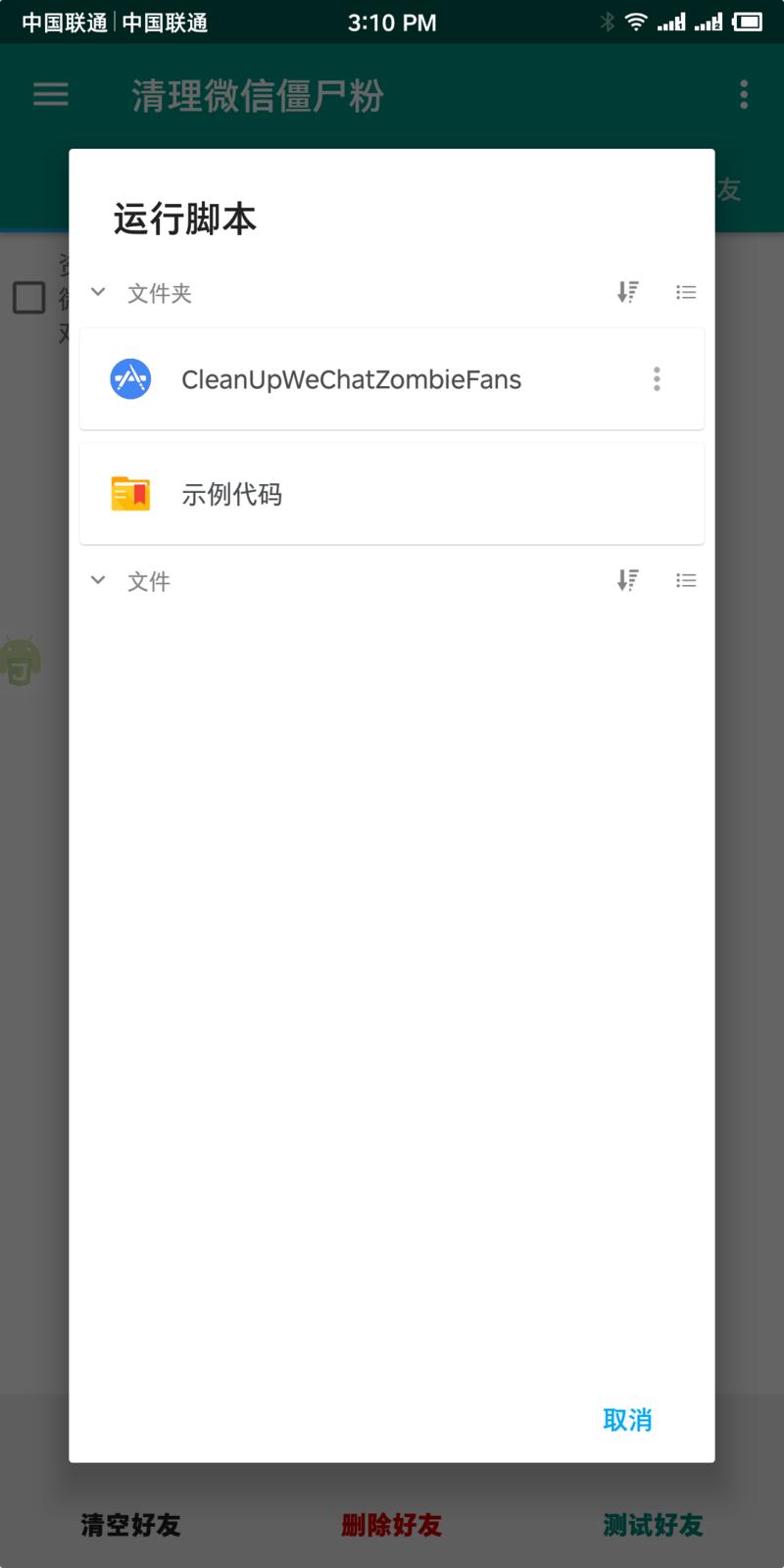Tick the checkbox beside the friend entry
784x1568 pixels.
(x=28, y=296)
